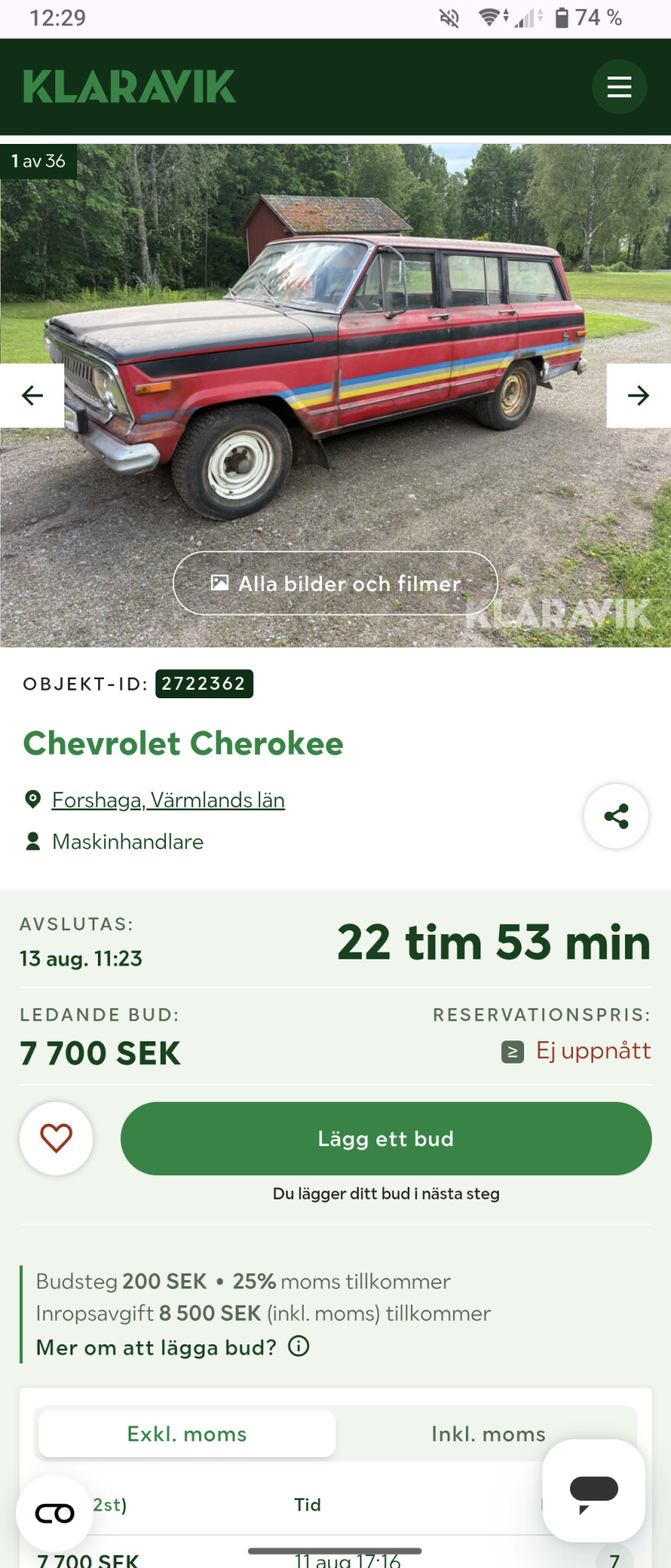The image size is (671, 1568).
Task: Open the hamburger menu
Action: (619, 87)
